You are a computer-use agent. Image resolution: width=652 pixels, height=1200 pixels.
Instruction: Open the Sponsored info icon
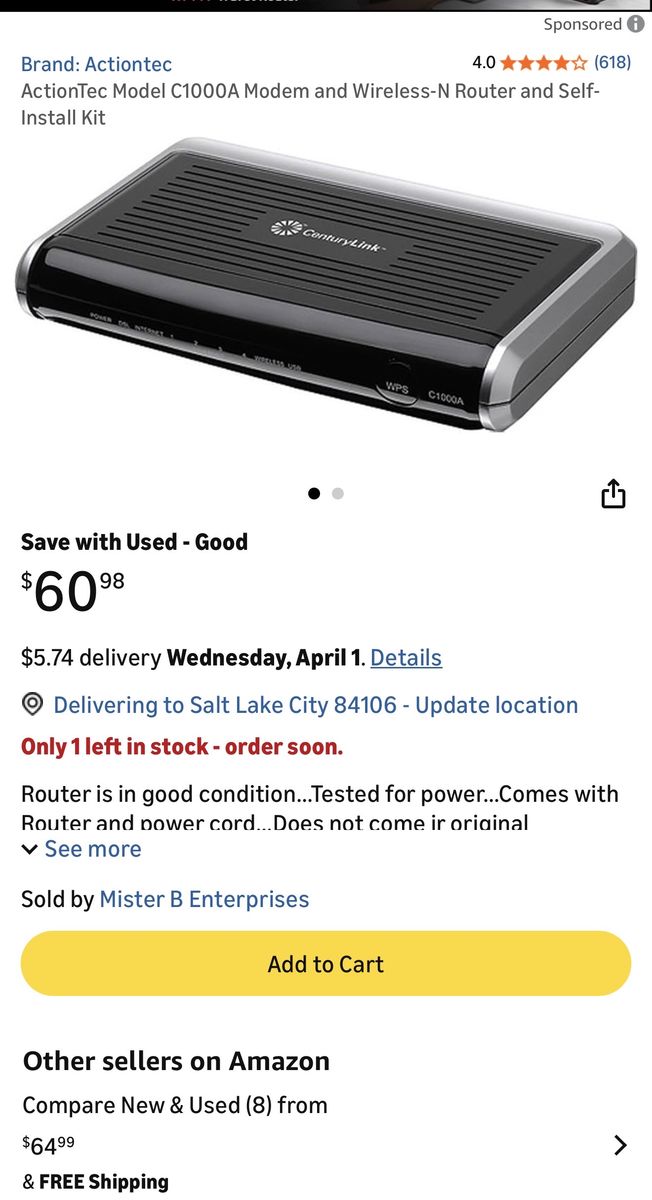point(636,24)
